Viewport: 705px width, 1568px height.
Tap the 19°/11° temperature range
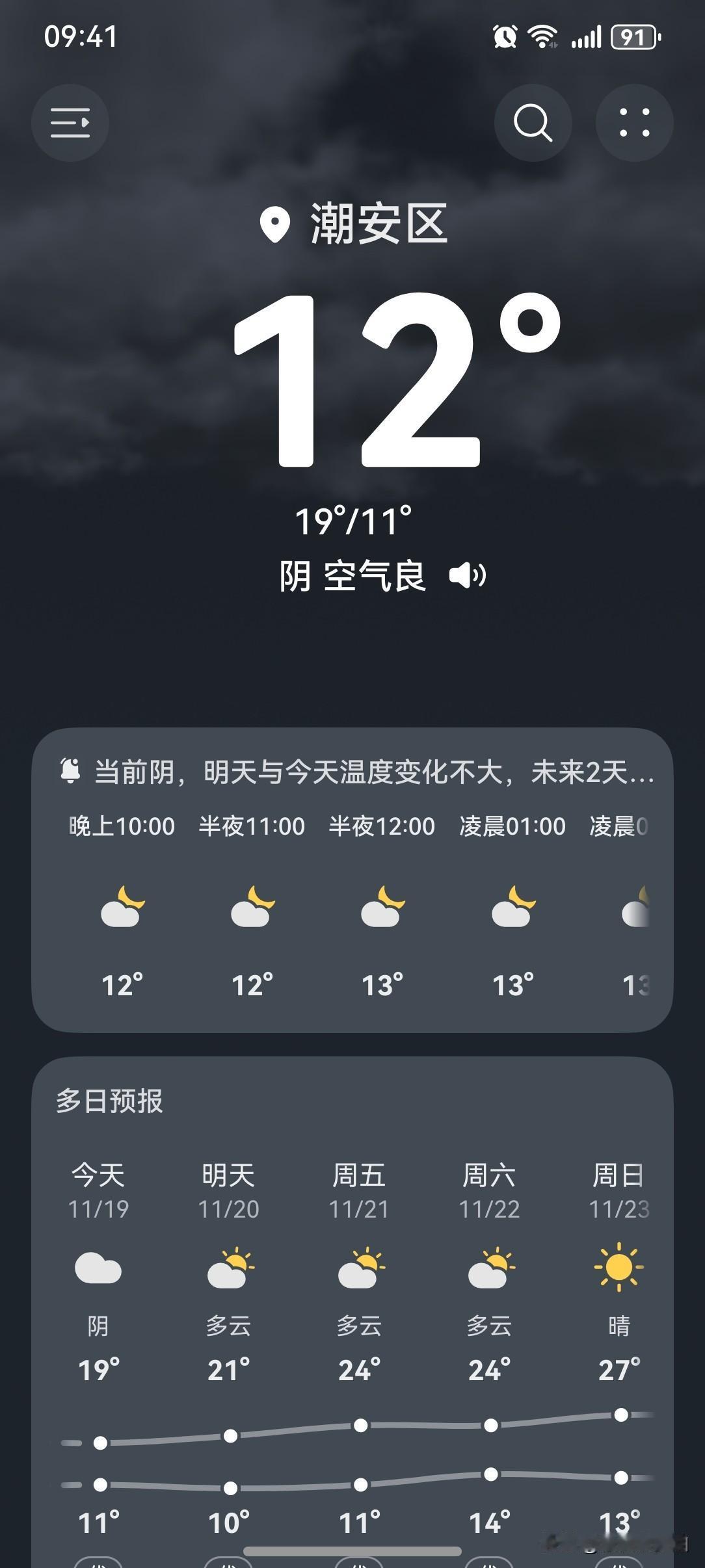click(x=352, y=520)
